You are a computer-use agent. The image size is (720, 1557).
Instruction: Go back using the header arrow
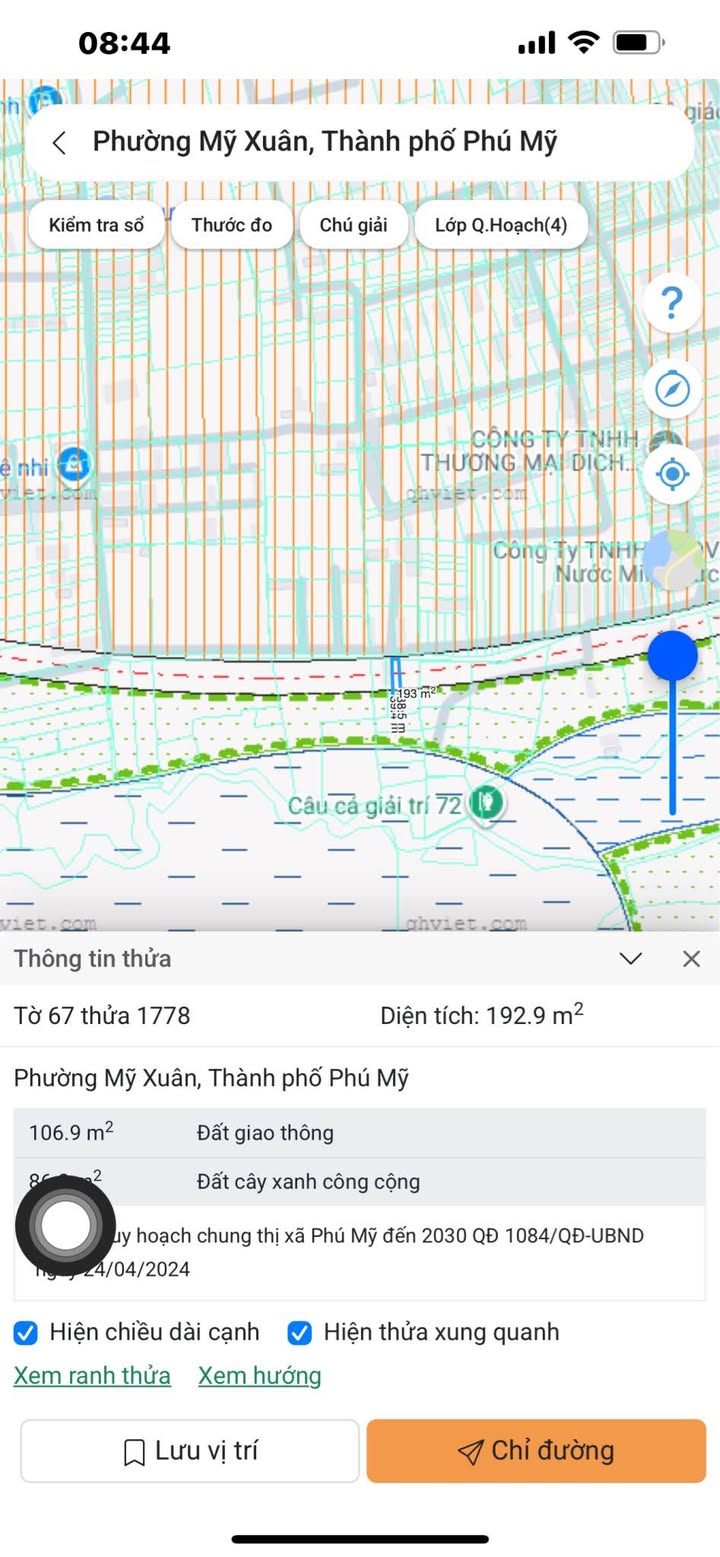(60, 142)
